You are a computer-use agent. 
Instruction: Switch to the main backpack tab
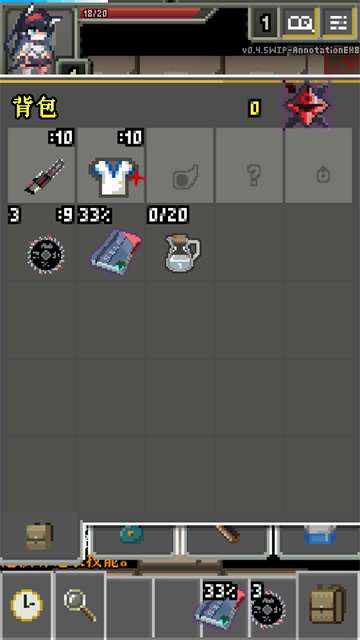tap(40, 536)
